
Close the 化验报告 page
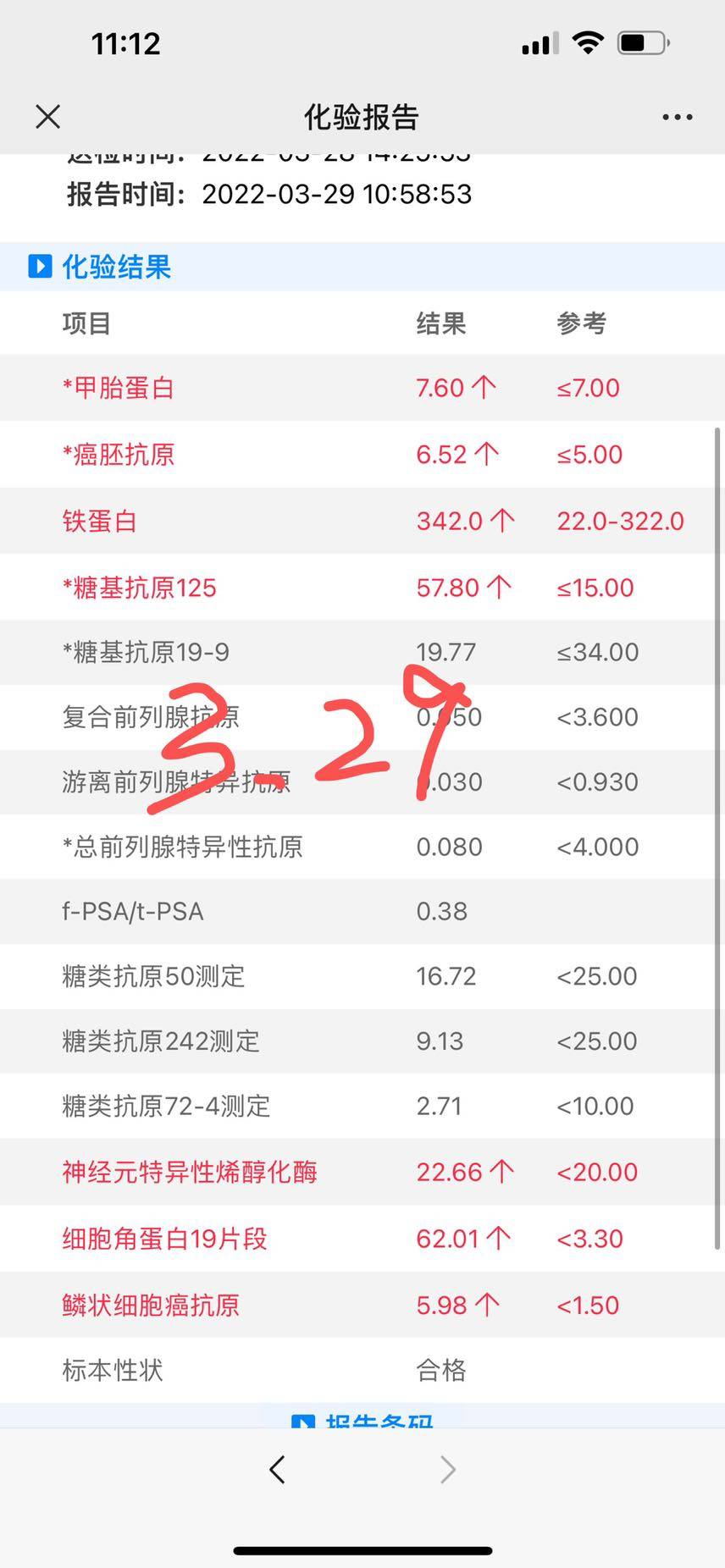coord(48,117)
